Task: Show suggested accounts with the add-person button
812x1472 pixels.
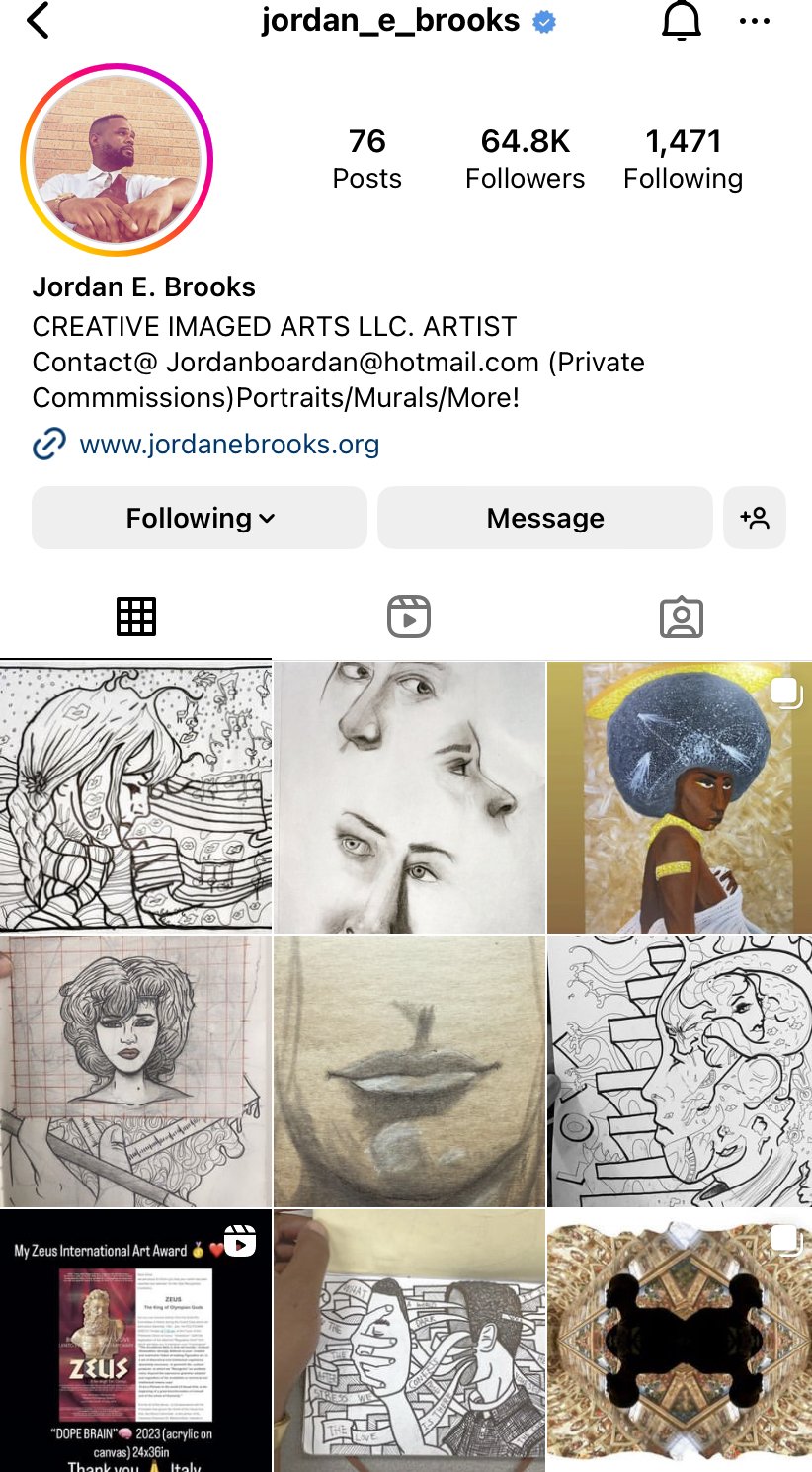Action: coord(755,518)
